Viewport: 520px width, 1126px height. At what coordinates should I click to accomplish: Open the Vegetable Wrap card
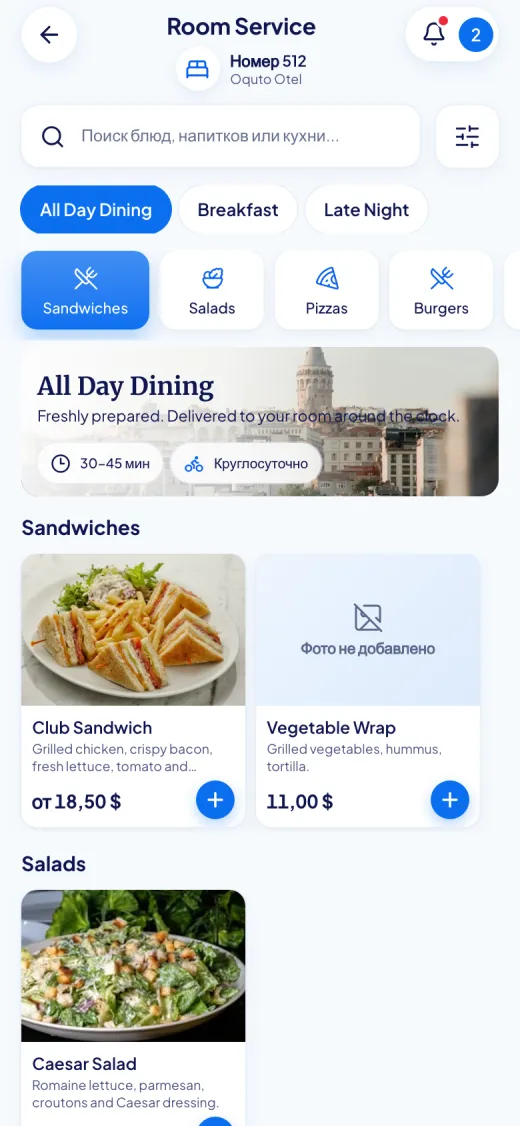point(368,690)
